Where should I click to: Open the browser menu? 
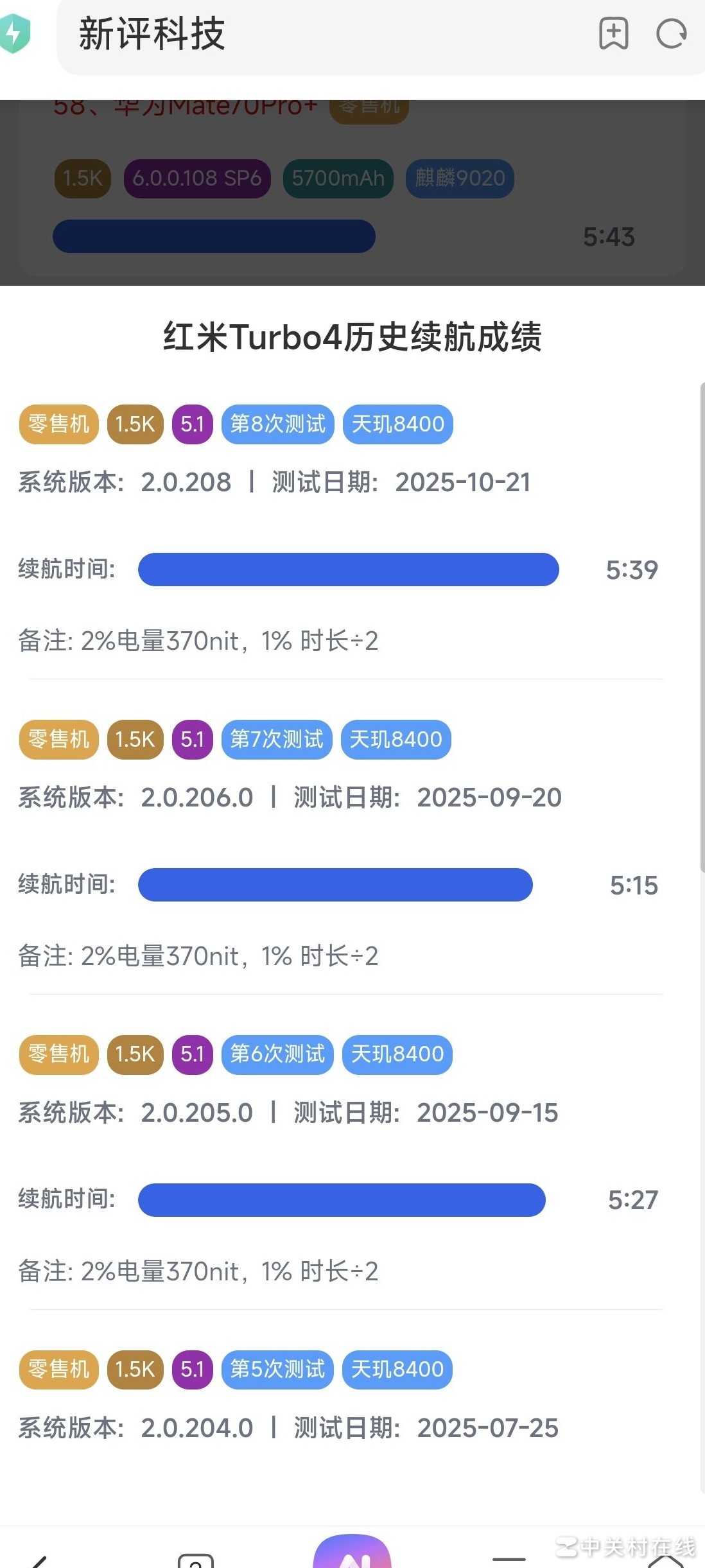point(509,1558)
